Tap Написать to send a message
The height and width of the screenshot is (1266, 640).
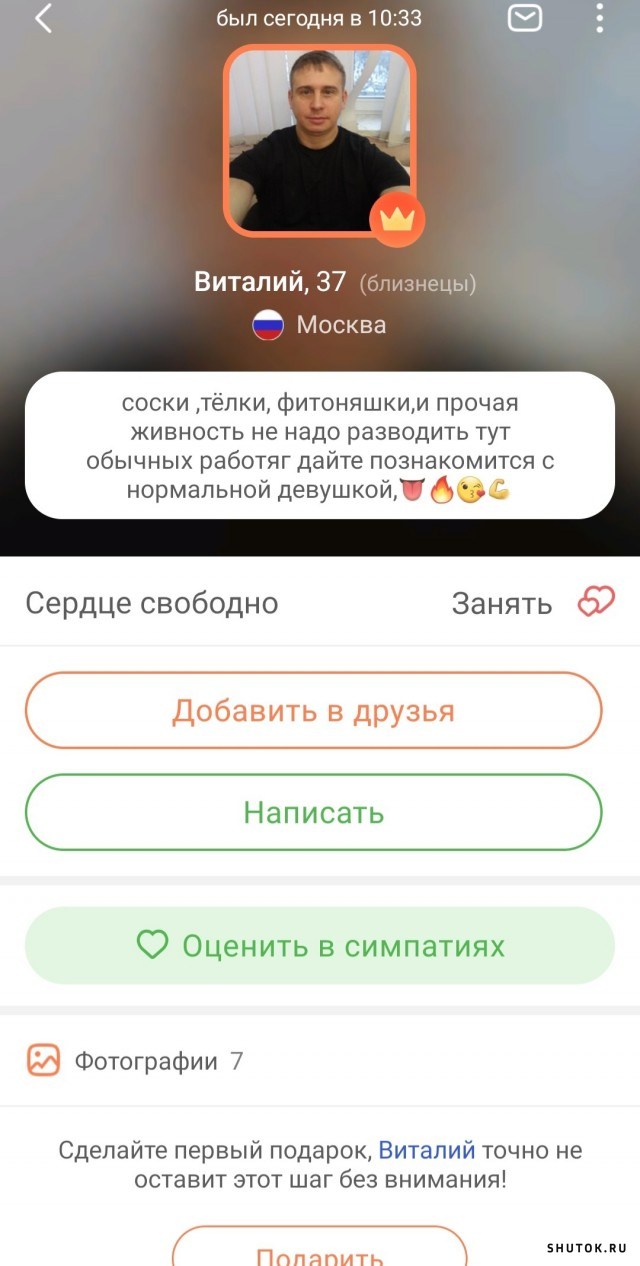[313, 812]
